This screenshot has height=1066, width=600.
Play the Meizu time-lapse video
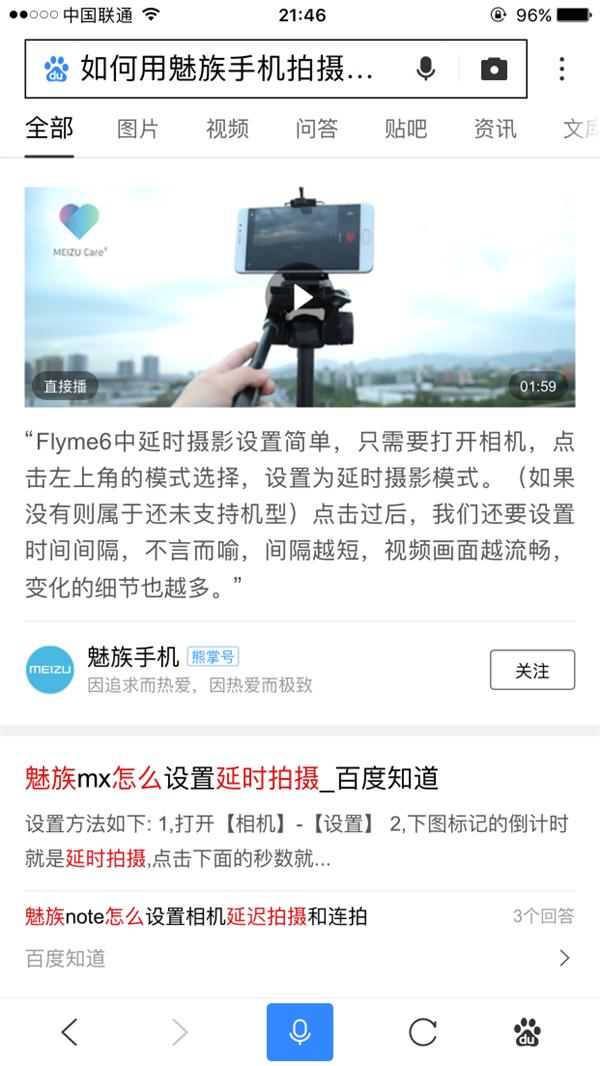tap(301, 297)
